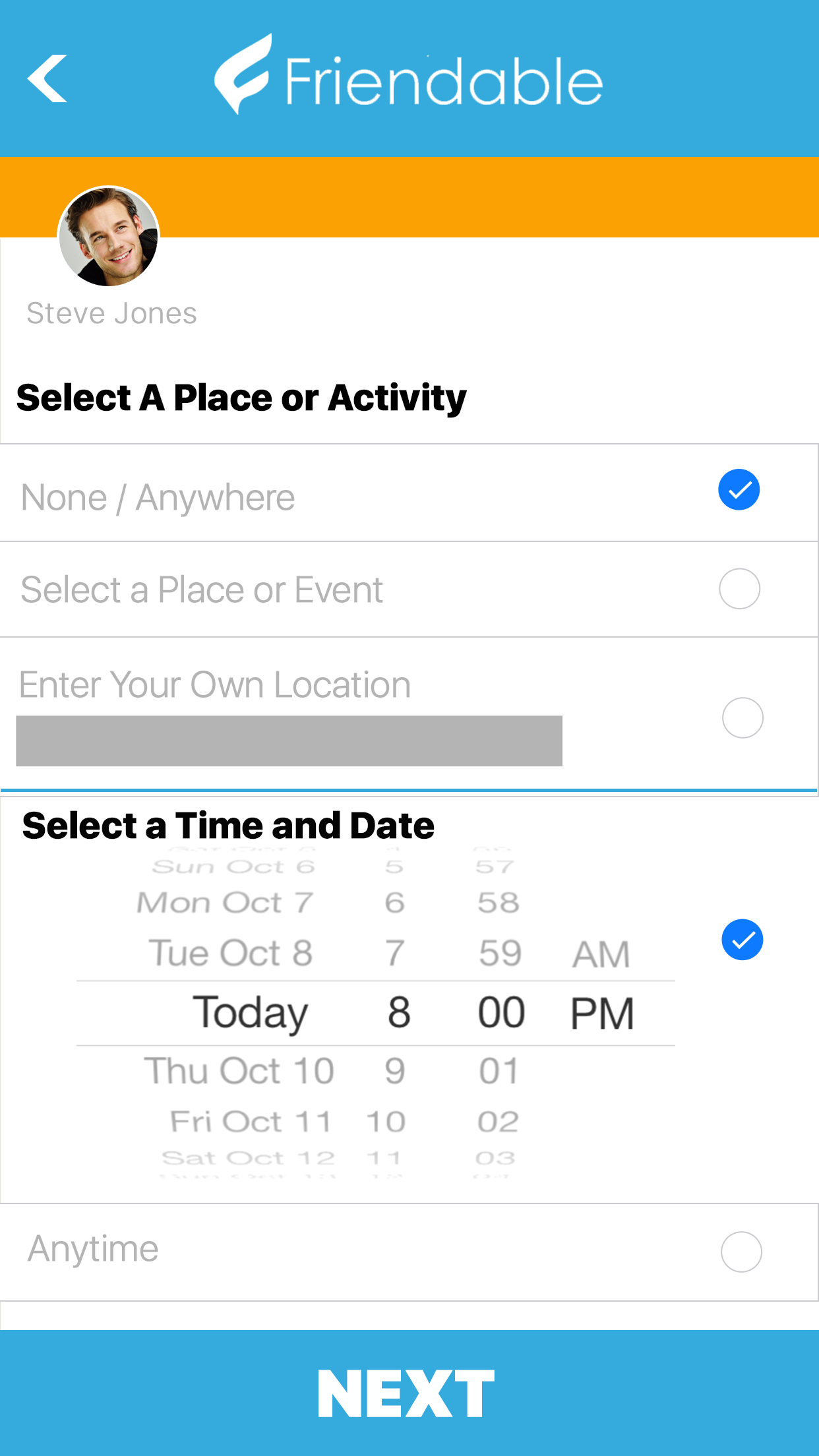This screenshot has height=1456, width=819.
Task: Pick minute 01 in the time picker
Action: (499, 1071)
